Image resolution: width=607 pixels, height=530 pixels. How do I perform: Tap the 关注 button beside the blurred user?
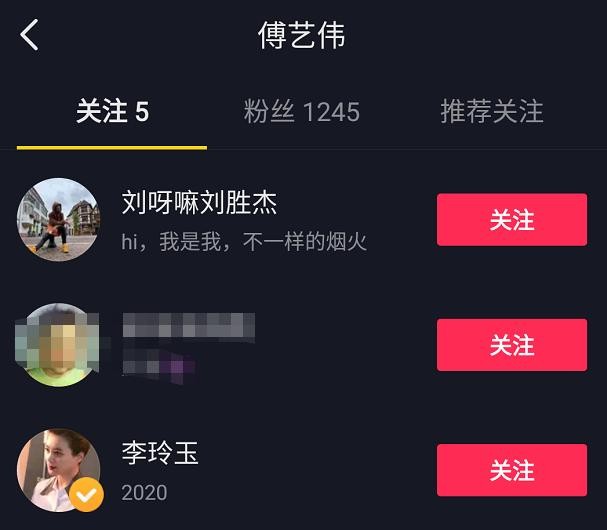pos(511,345)
